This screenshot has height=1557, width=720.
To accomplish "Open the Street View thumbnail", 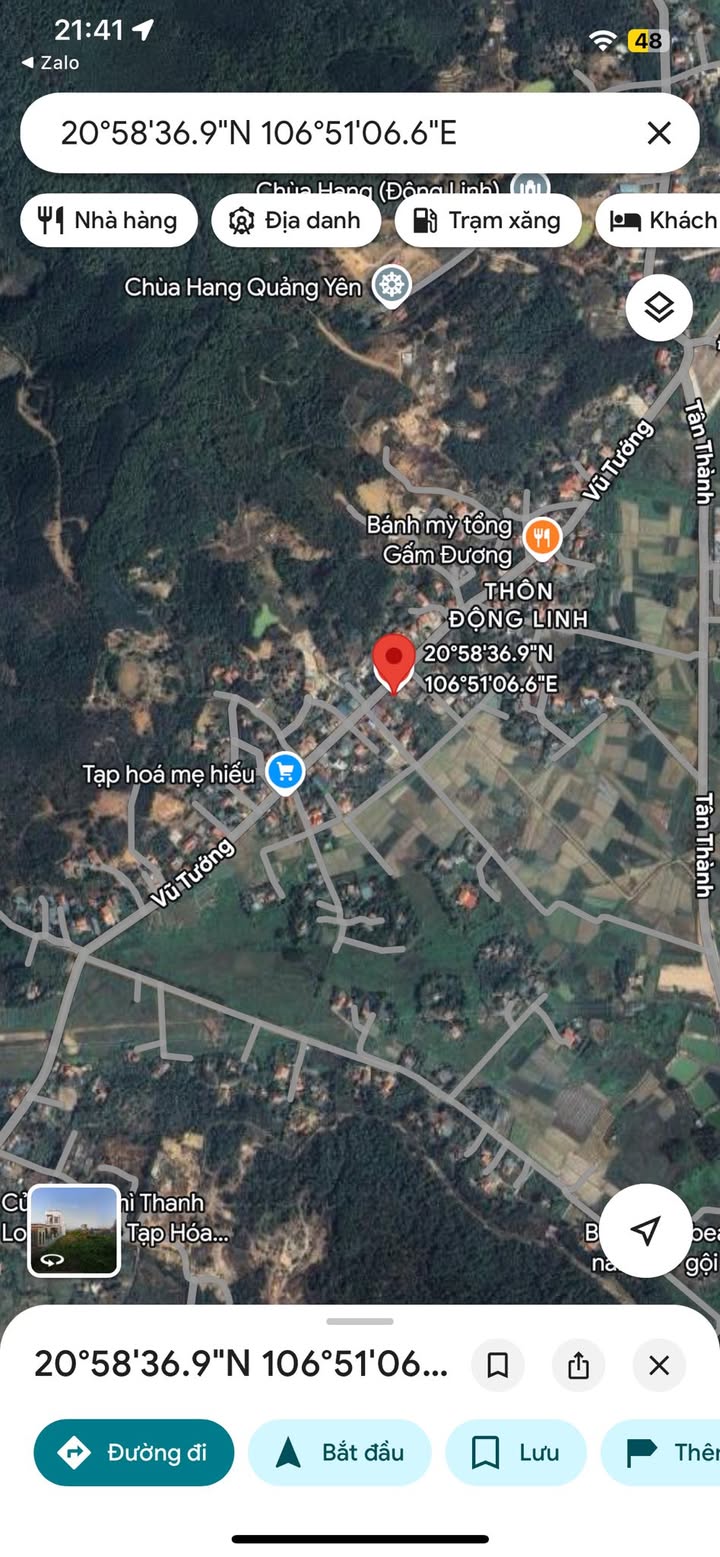I will [x=74, y=1231].
